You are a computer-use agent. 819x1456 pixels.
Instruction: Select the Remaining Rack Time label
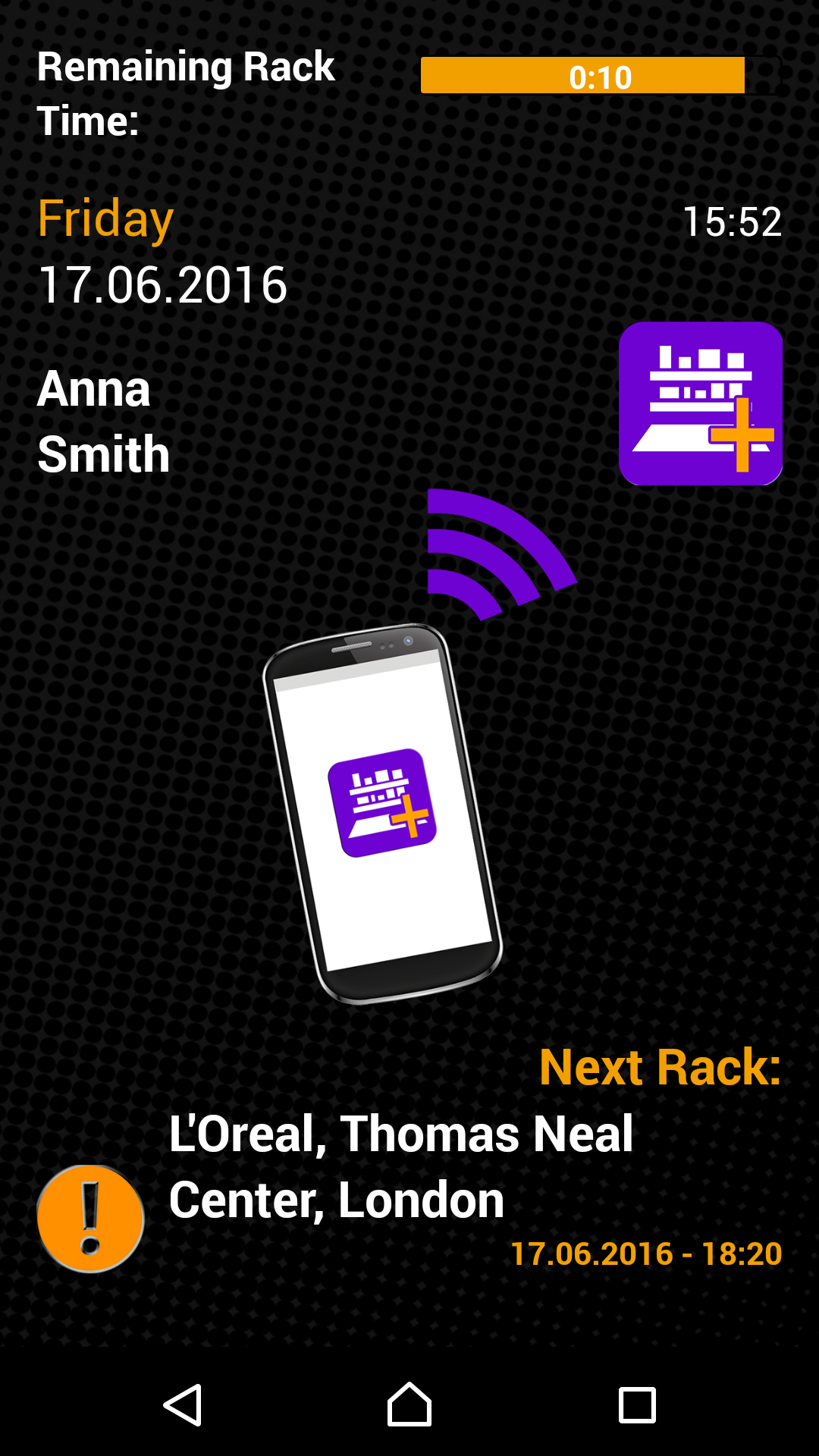tap(186, 91)
